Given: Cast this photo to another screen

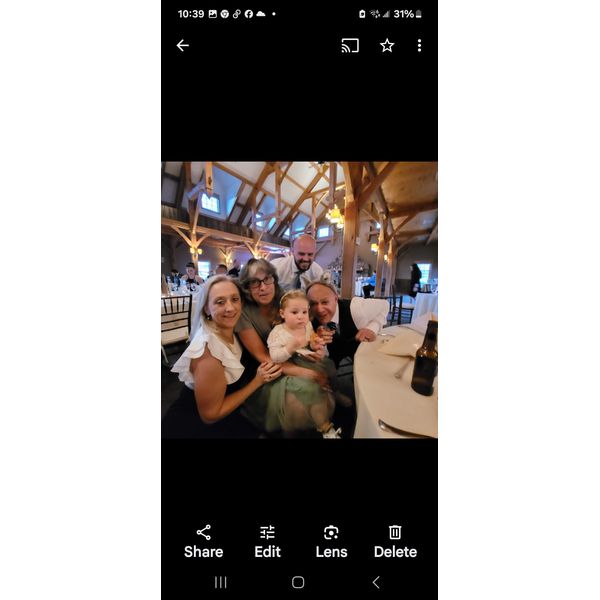Looking at the screenshot, I should tap(350, 45).
